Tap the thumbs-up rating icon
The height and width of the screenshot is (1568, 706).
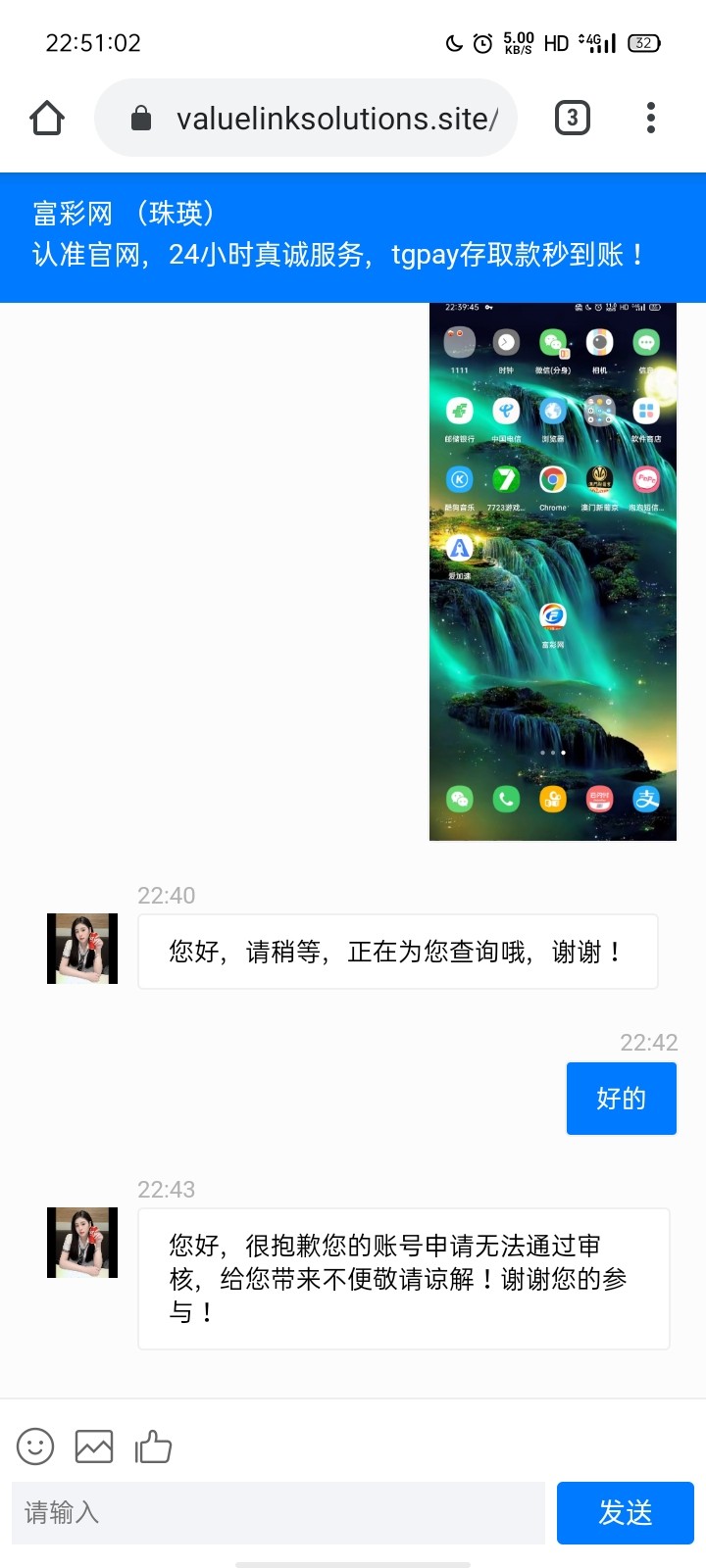coord(153,1446)
